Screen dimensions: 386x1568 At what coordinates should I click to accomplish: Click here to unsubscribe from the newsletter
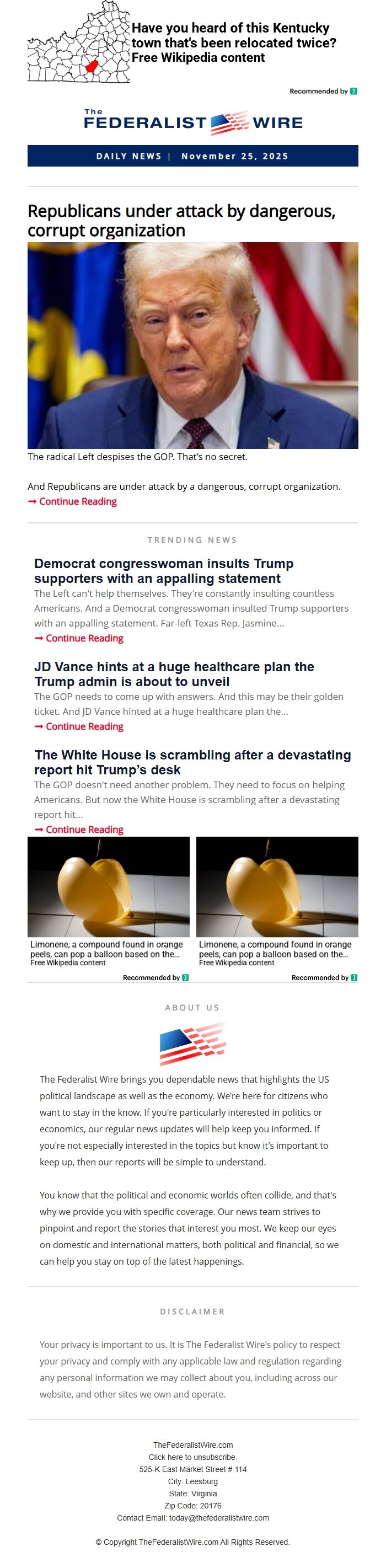[192, 1457]
